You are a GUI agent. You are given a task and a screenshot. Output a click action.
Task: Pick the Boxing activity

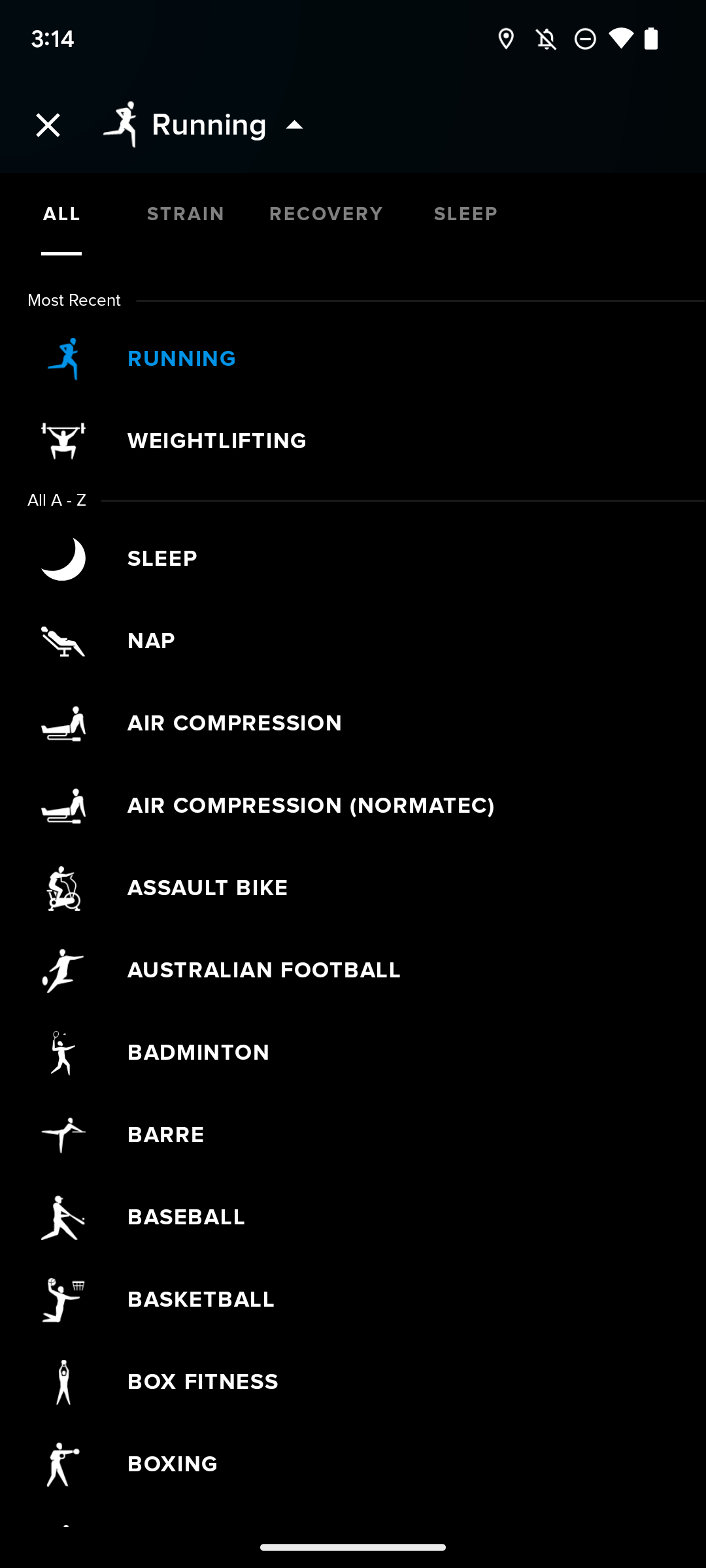coord(173,1464)
